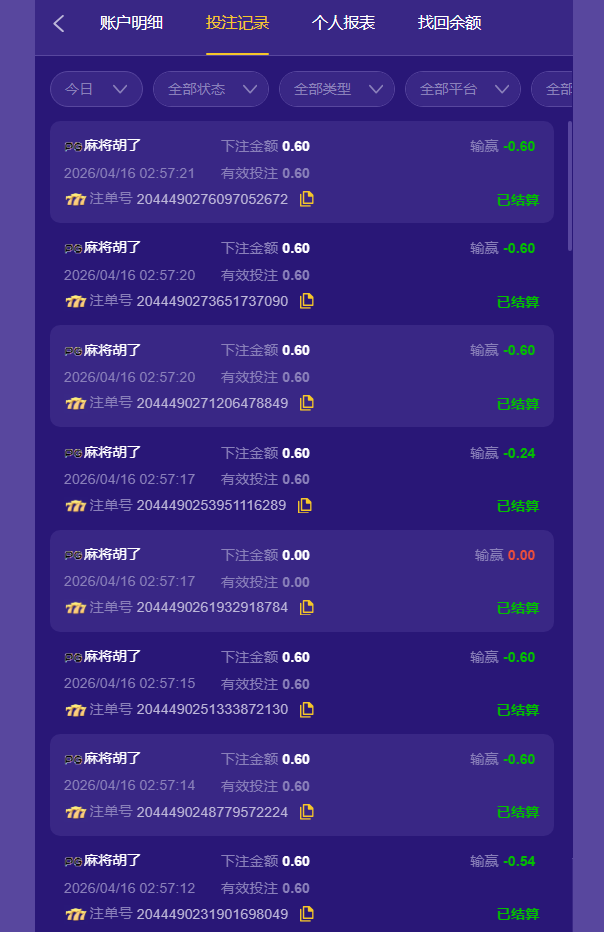The height and width of the screenshot is (932, 604).
Task: Expand the 全部类型 filter dropdown
Action: pos(337,89)
